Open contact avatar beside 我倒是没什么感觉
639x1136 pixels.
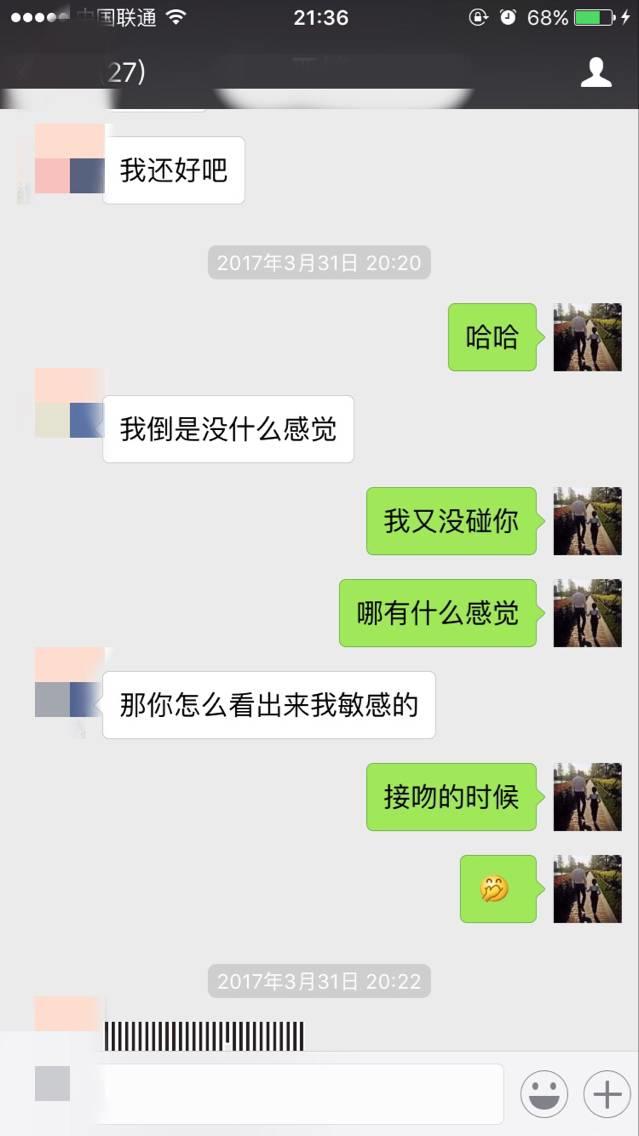tap(69, 404)
